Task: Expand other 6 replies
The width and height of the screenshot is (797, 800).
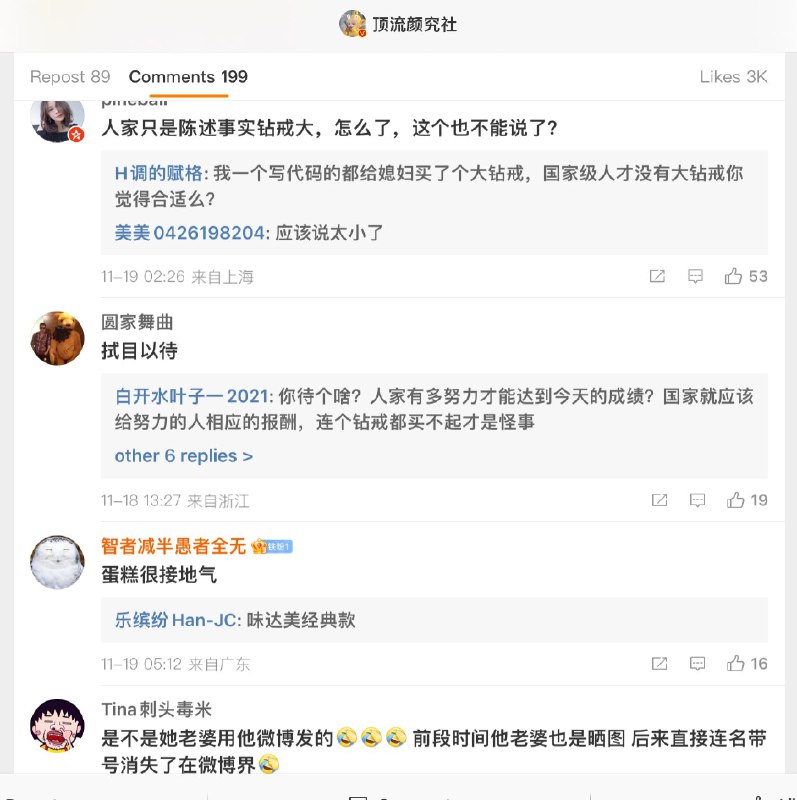Action: point(183,456)
